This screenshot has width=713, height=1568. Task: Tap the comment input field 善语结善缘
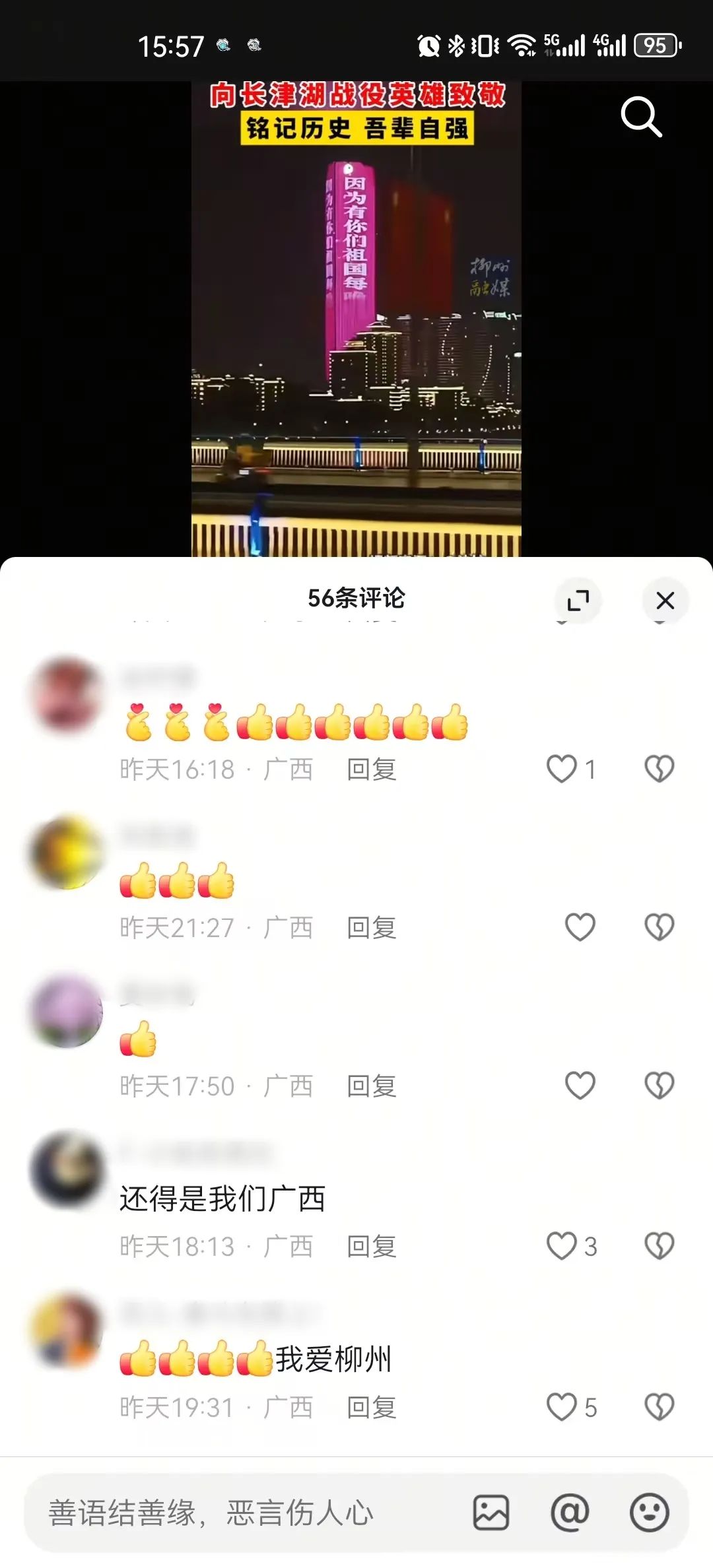click(244, 1513)
